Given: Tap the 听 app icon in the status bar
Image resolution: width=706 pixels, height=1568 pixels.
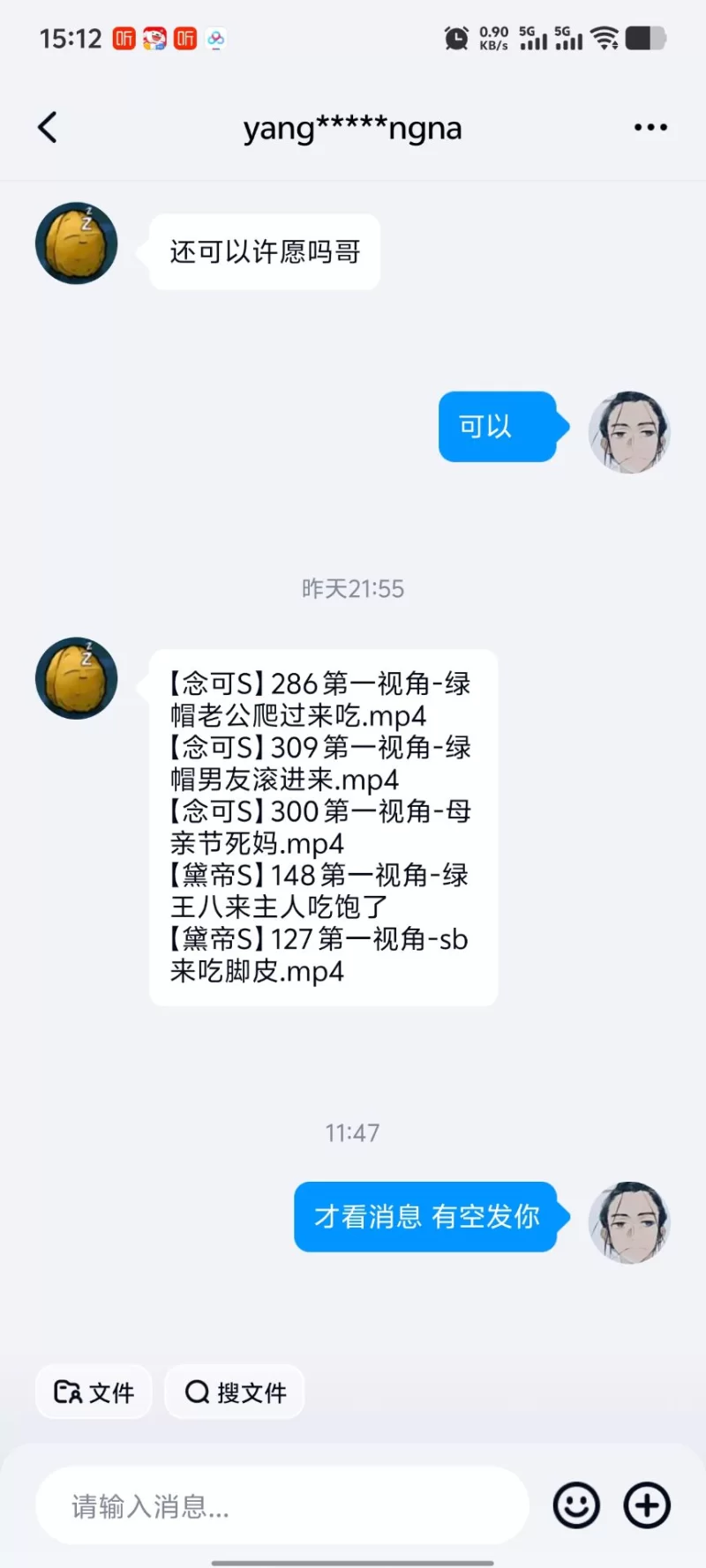Looking at the screenshot, I should point(124,39).
